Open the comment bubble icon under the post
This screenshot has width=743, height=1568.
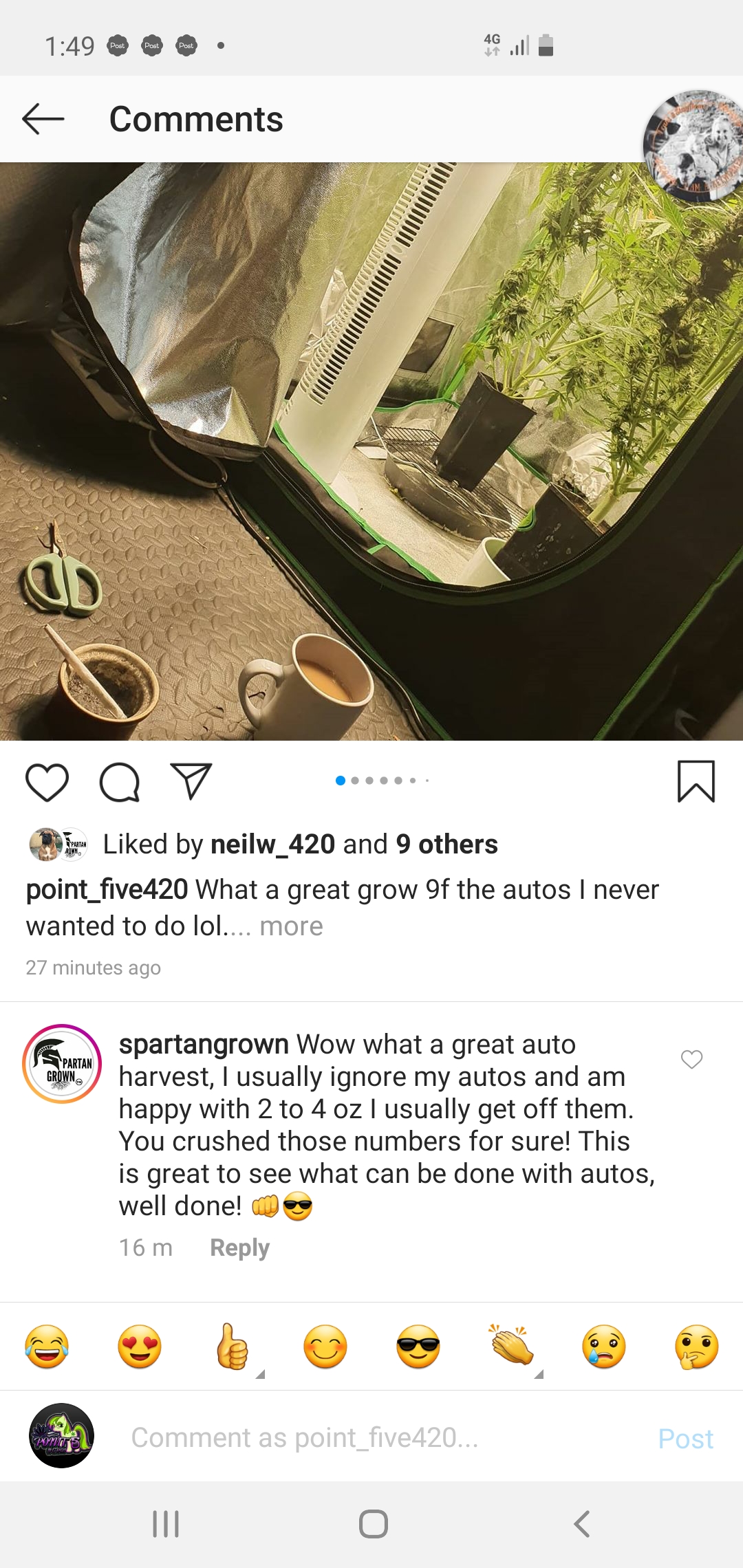(x=120, y=782)
